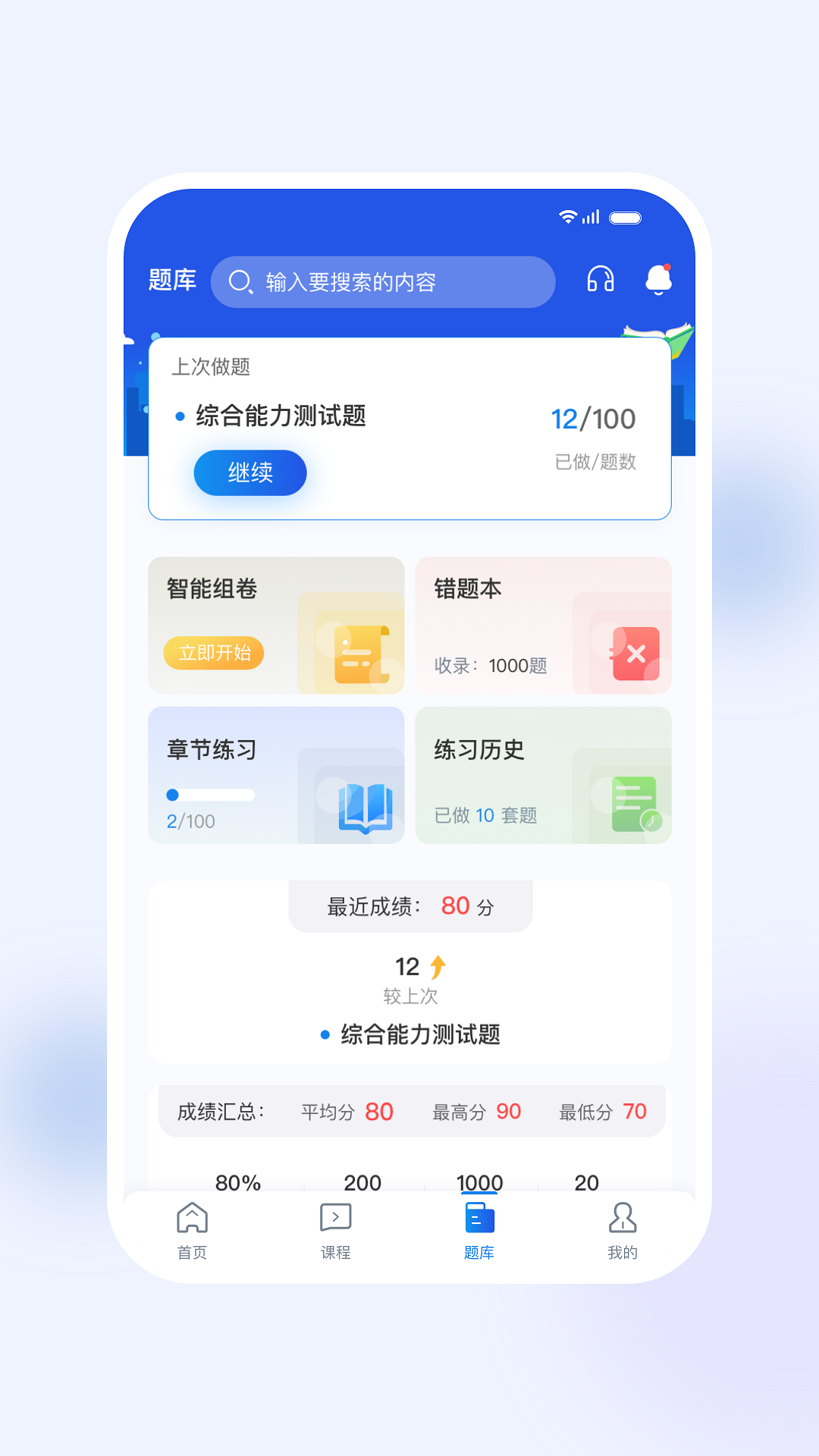Open 练习历史 with 10 completed sets
The image size is (819, 1456).
[543, 775]
